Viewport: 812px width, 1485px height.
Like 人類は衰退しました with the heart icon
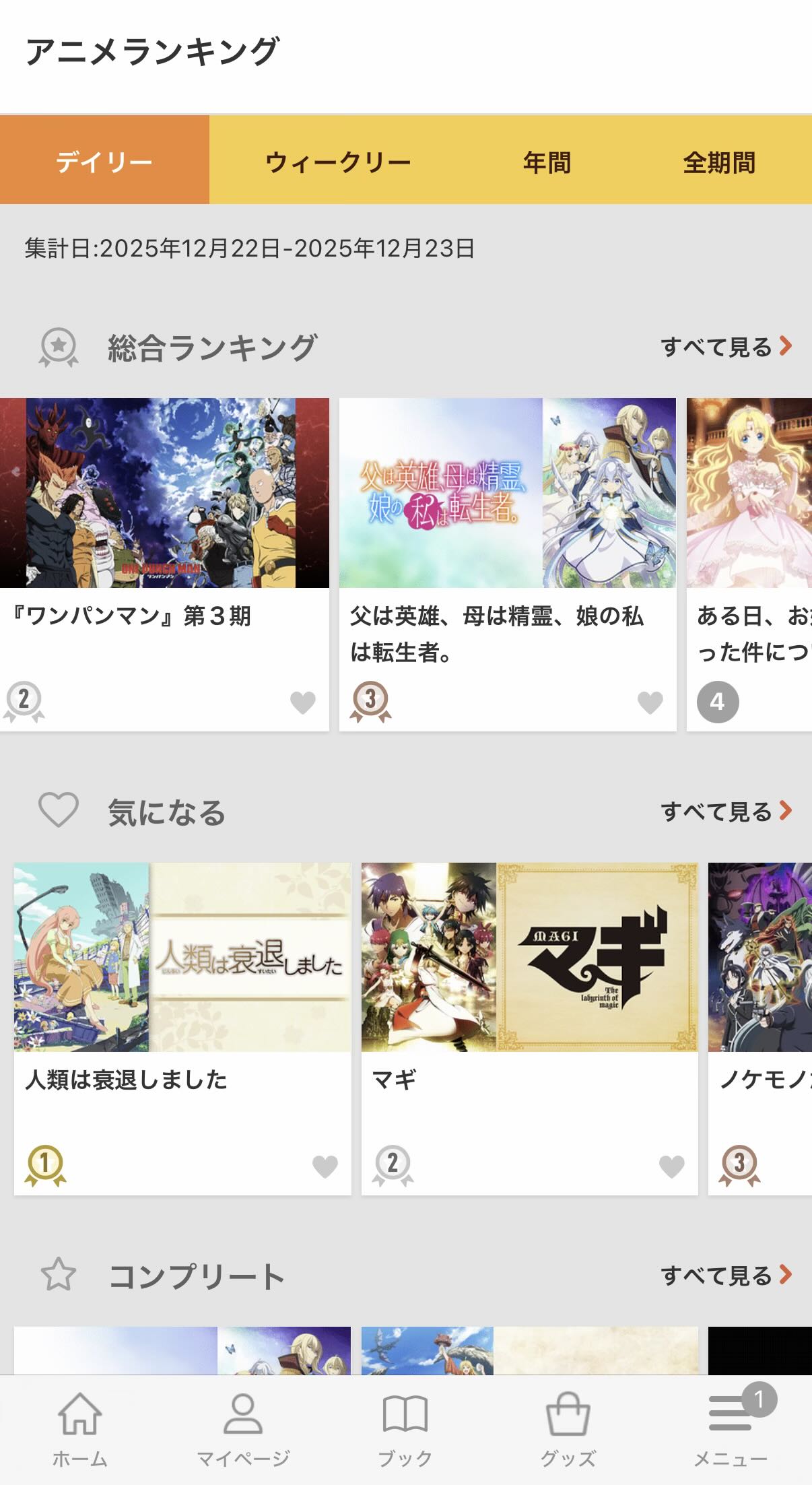(325, 1166)
